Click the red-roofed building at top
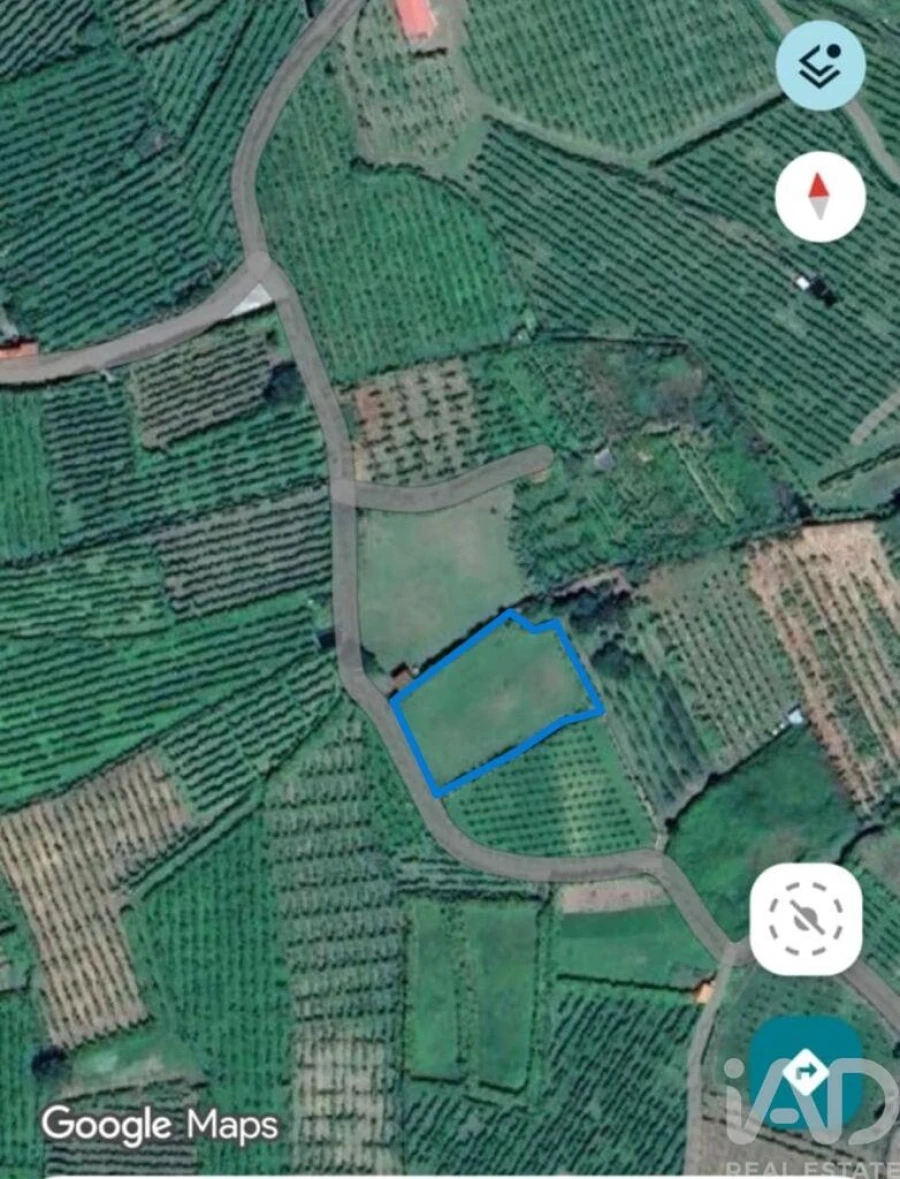 click(x=415, y=18)
